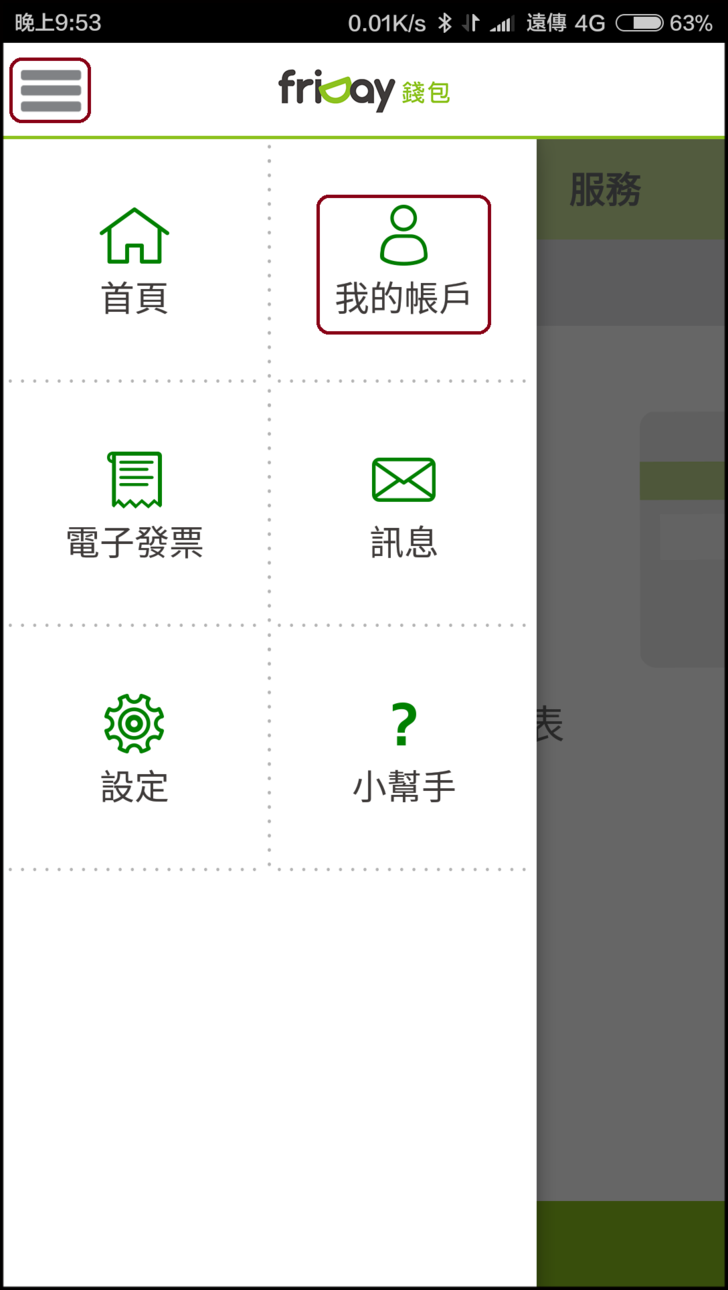Open 電子發票 e-invoice
The width and height of the screenshot is (728, 1290).
coord(134,505)
